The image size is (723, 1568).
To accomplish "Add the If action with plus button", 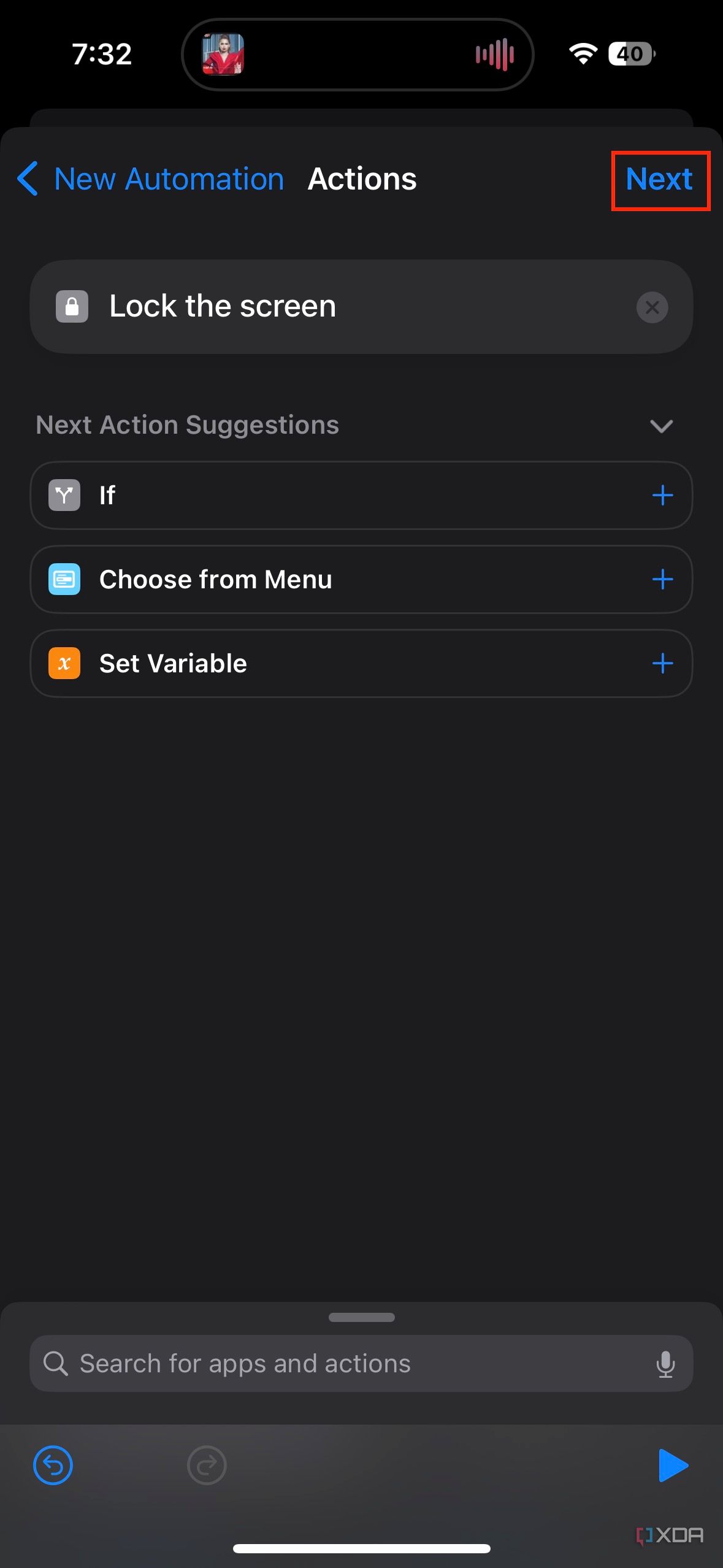I will point(663,495).
